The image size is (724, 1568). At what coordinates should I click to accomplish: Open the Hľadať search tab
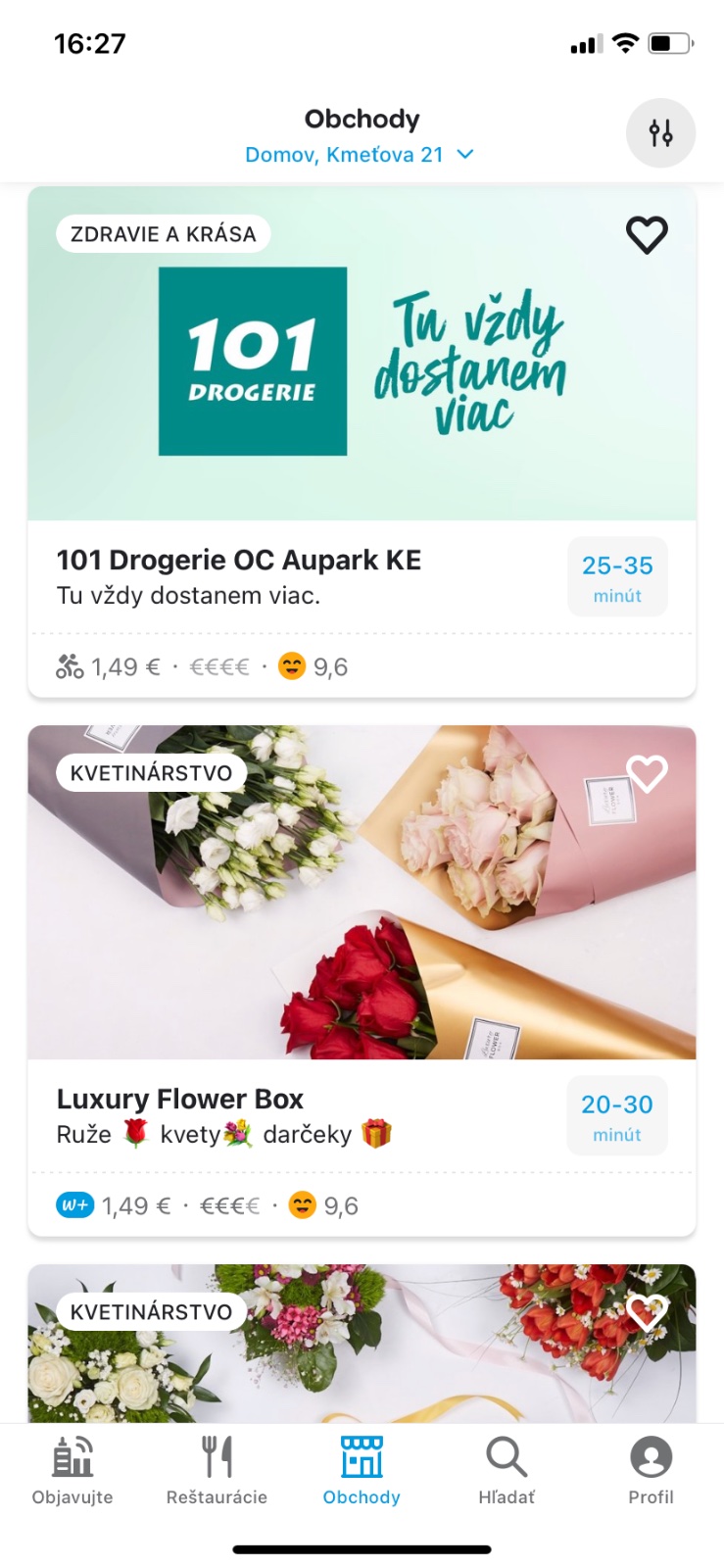click(x=507, y=1470)
